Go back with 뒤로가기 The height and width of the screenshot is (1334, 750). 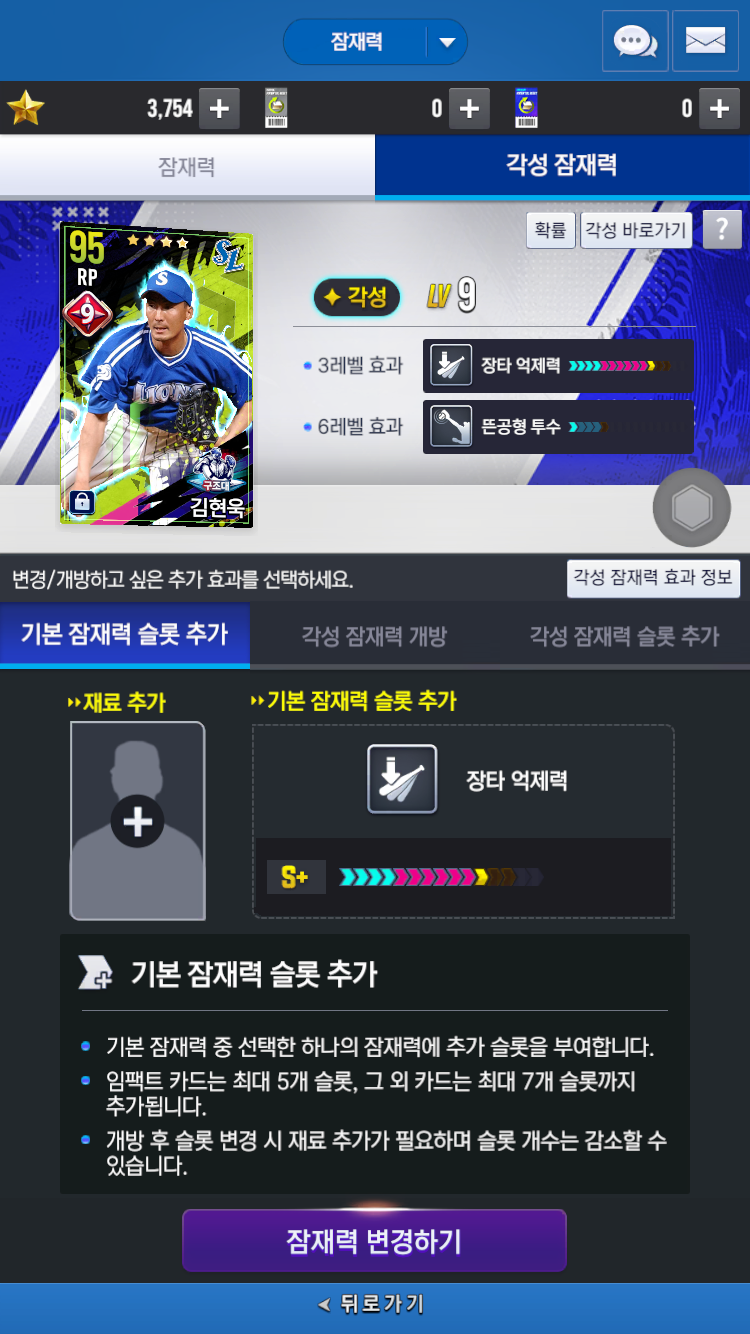(x=374, y=1304)
